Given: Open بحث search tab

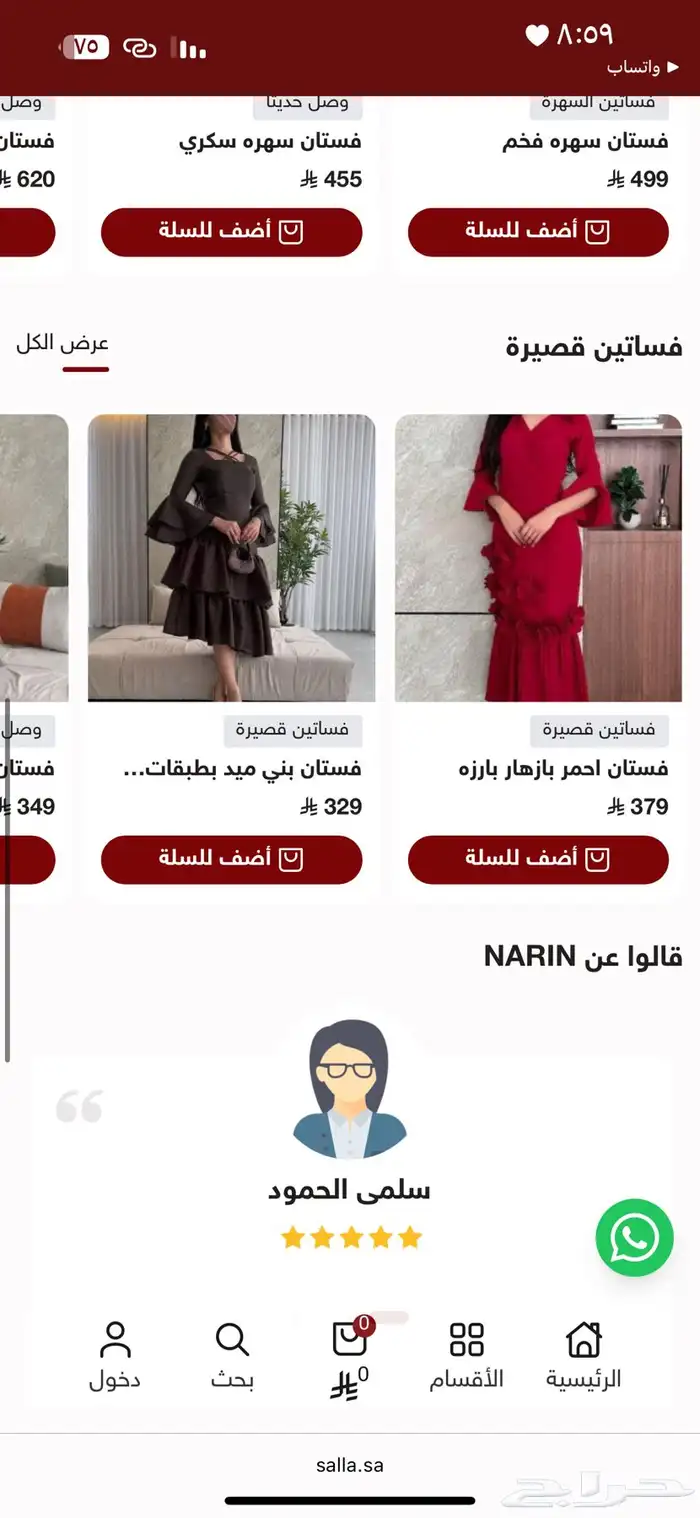Looking at the screenshot, I should [232, 1355].
